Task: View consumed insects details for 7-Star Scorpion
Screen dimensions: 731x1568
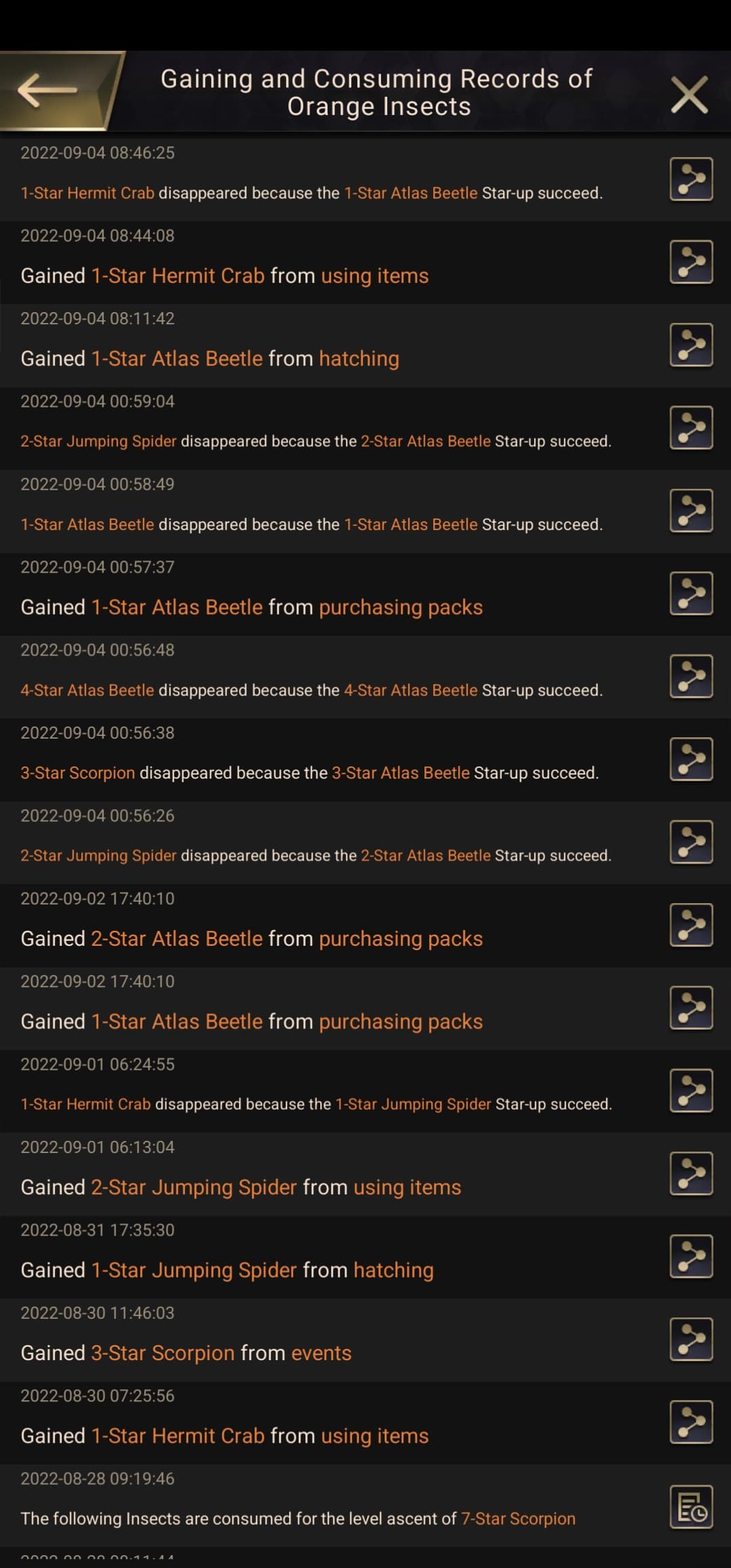Action: [x=691, y=1506]
